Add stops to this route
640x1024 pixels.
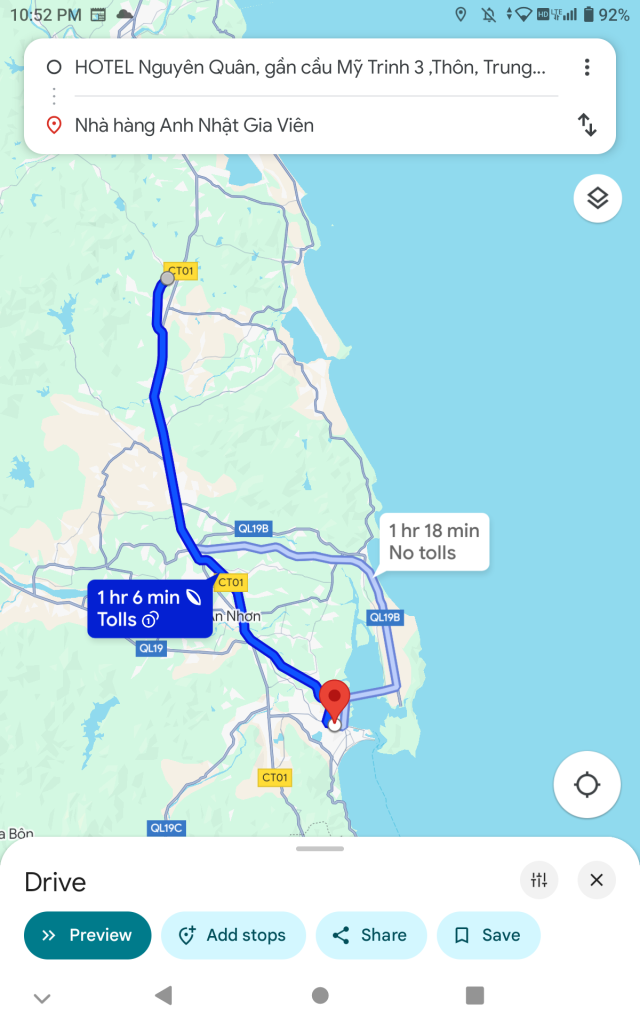pyautogui.click(x=232, y=935)
